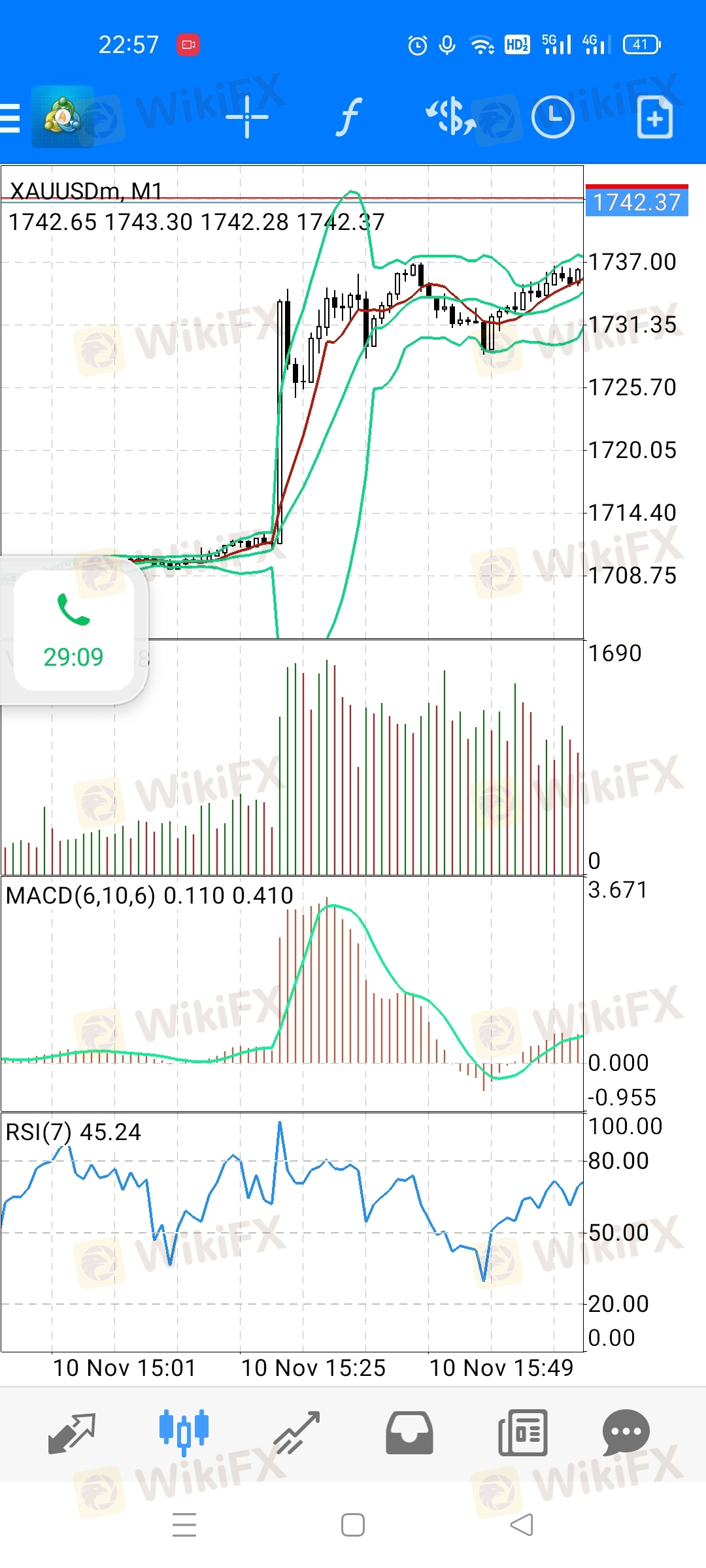Go to the home screen
Image resolution: width=706 pixels, height=1568 pixels.
(x=353, y=1526)
